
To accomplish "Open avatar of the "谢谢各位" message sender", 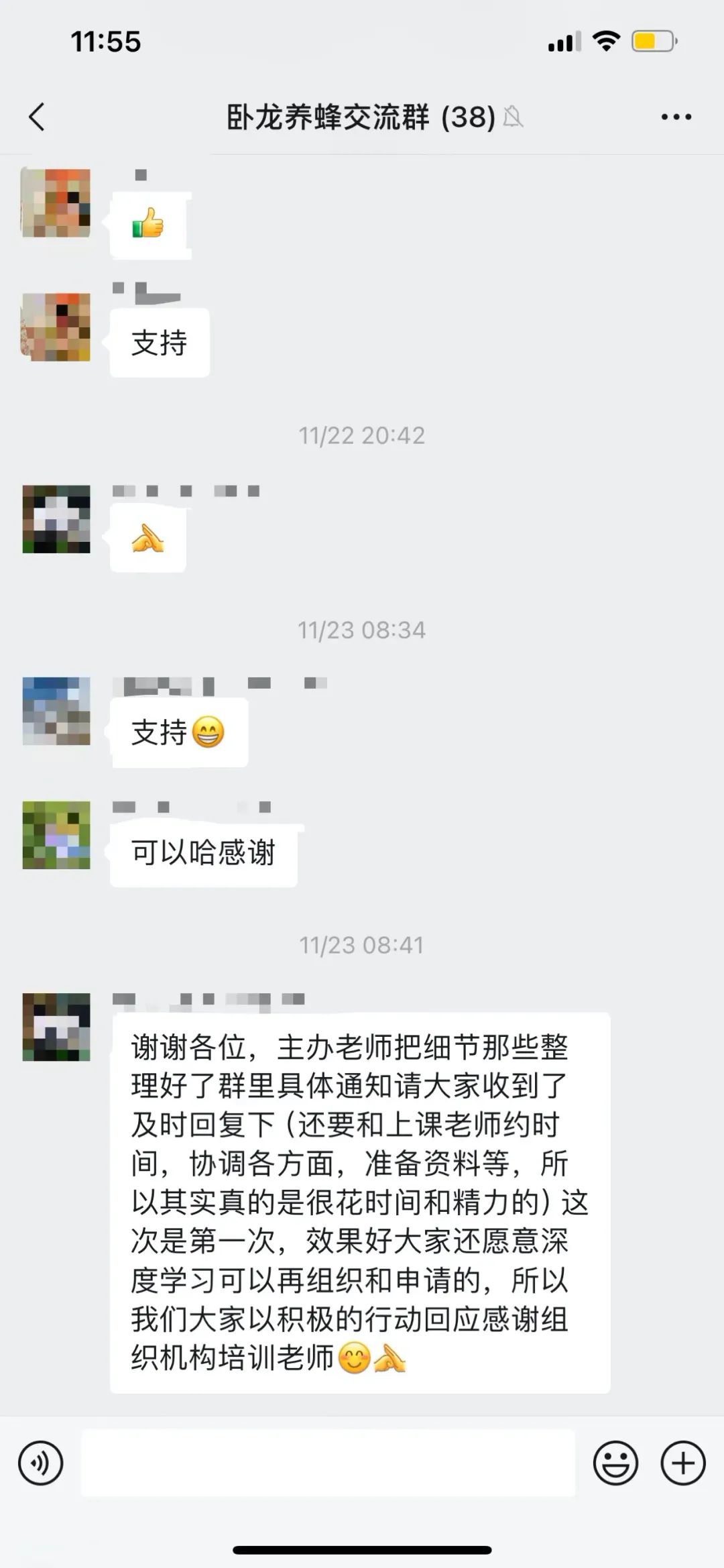I will tap(56, 1027).
